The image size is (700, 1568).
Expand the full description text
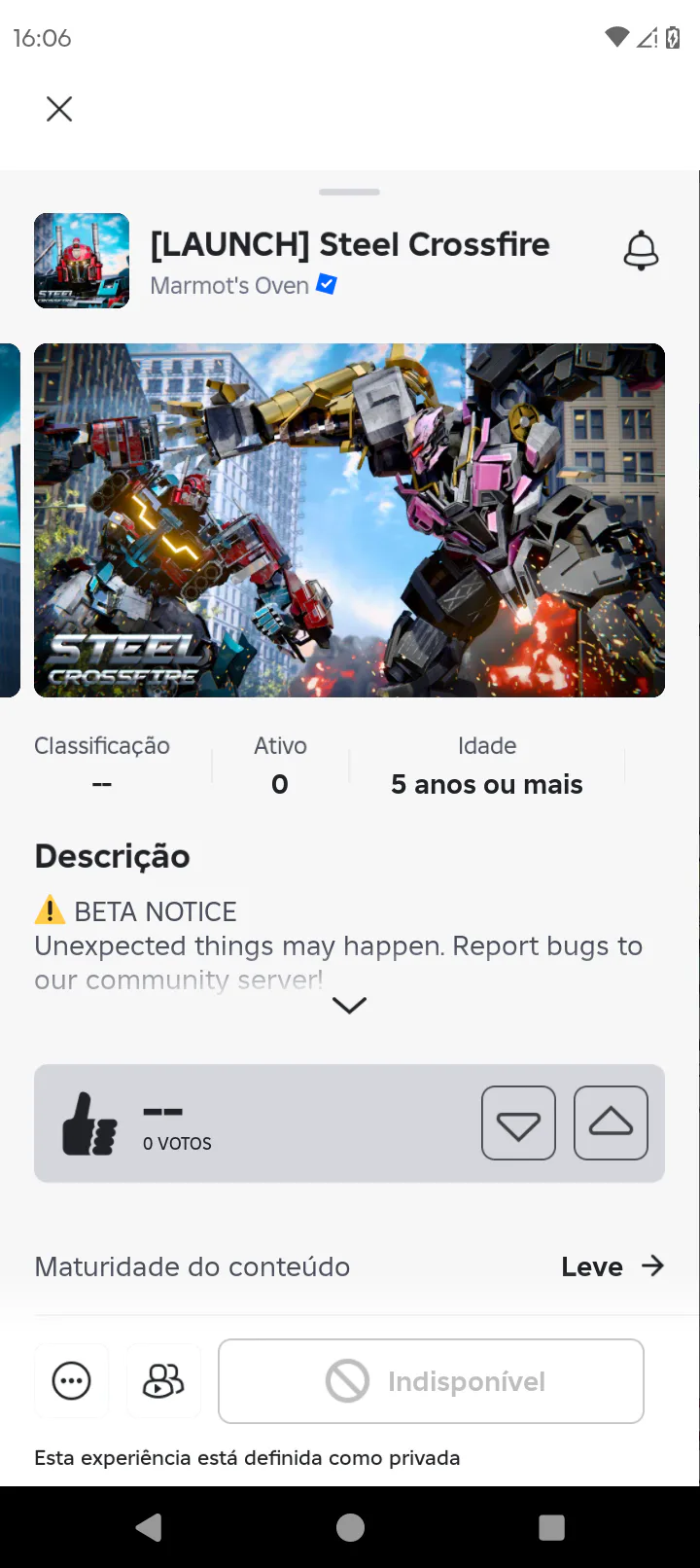349,1005
